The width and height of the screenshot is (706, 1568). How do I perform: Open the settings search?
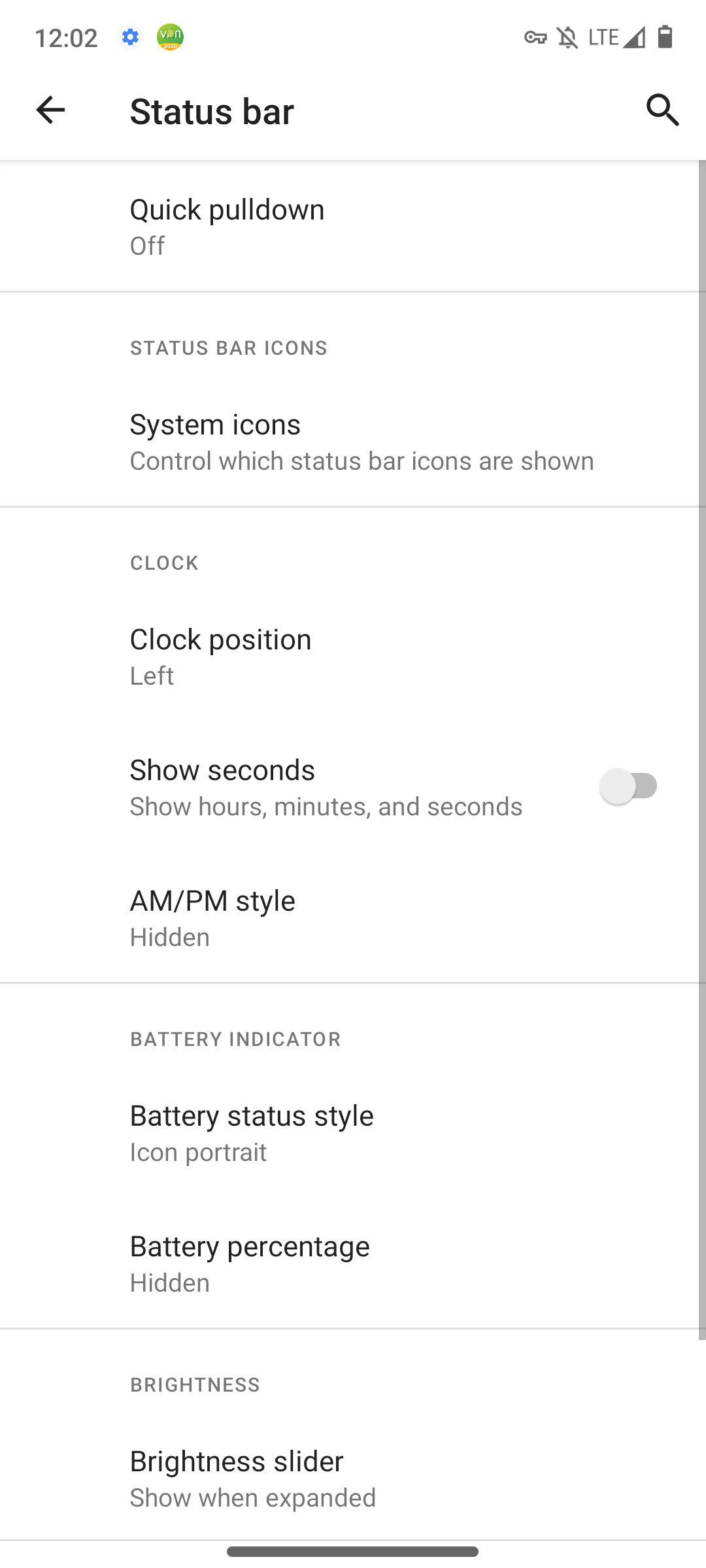662,110
